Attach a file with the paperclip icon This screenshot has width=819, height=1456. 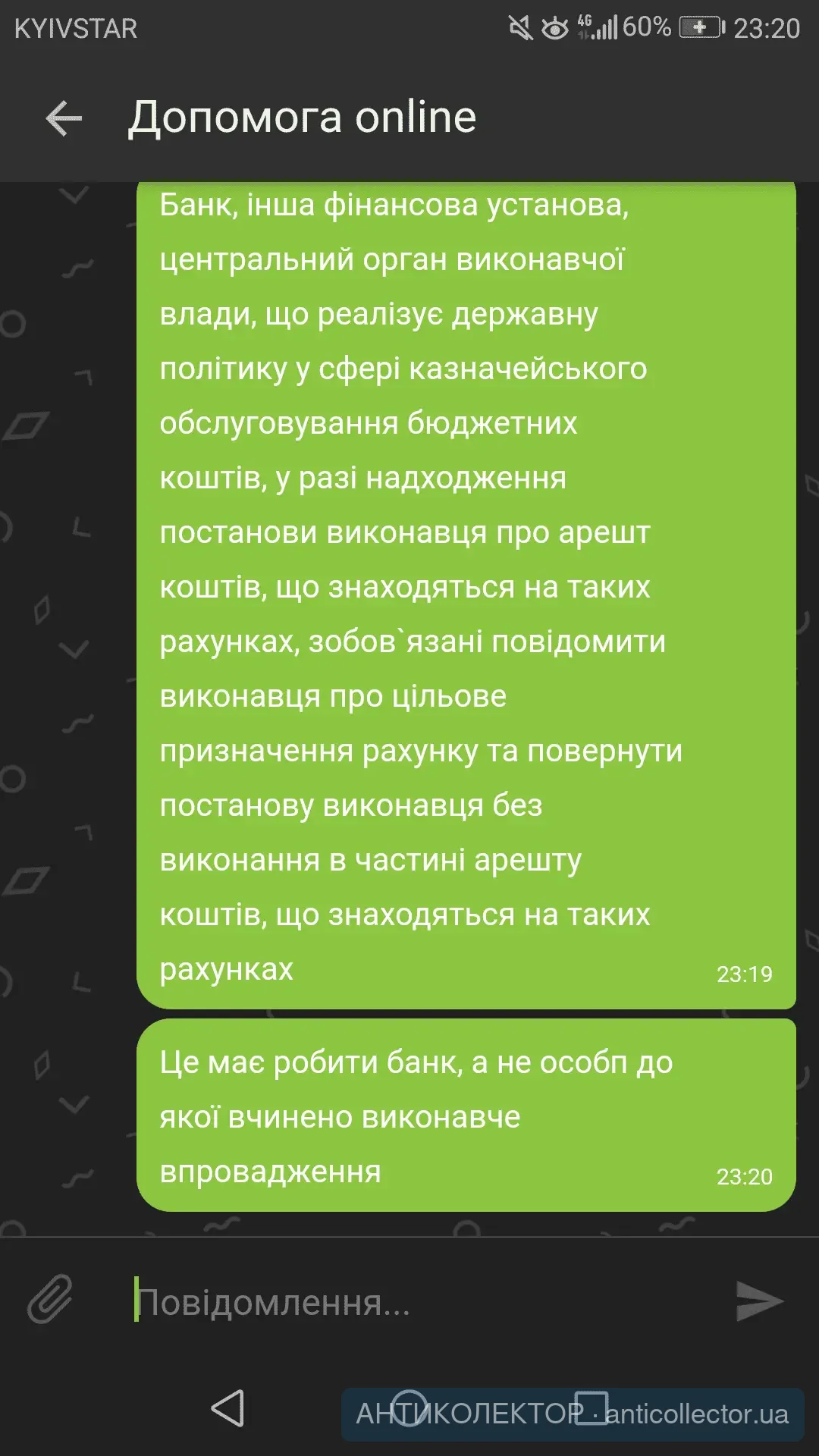click(50, 1299)
